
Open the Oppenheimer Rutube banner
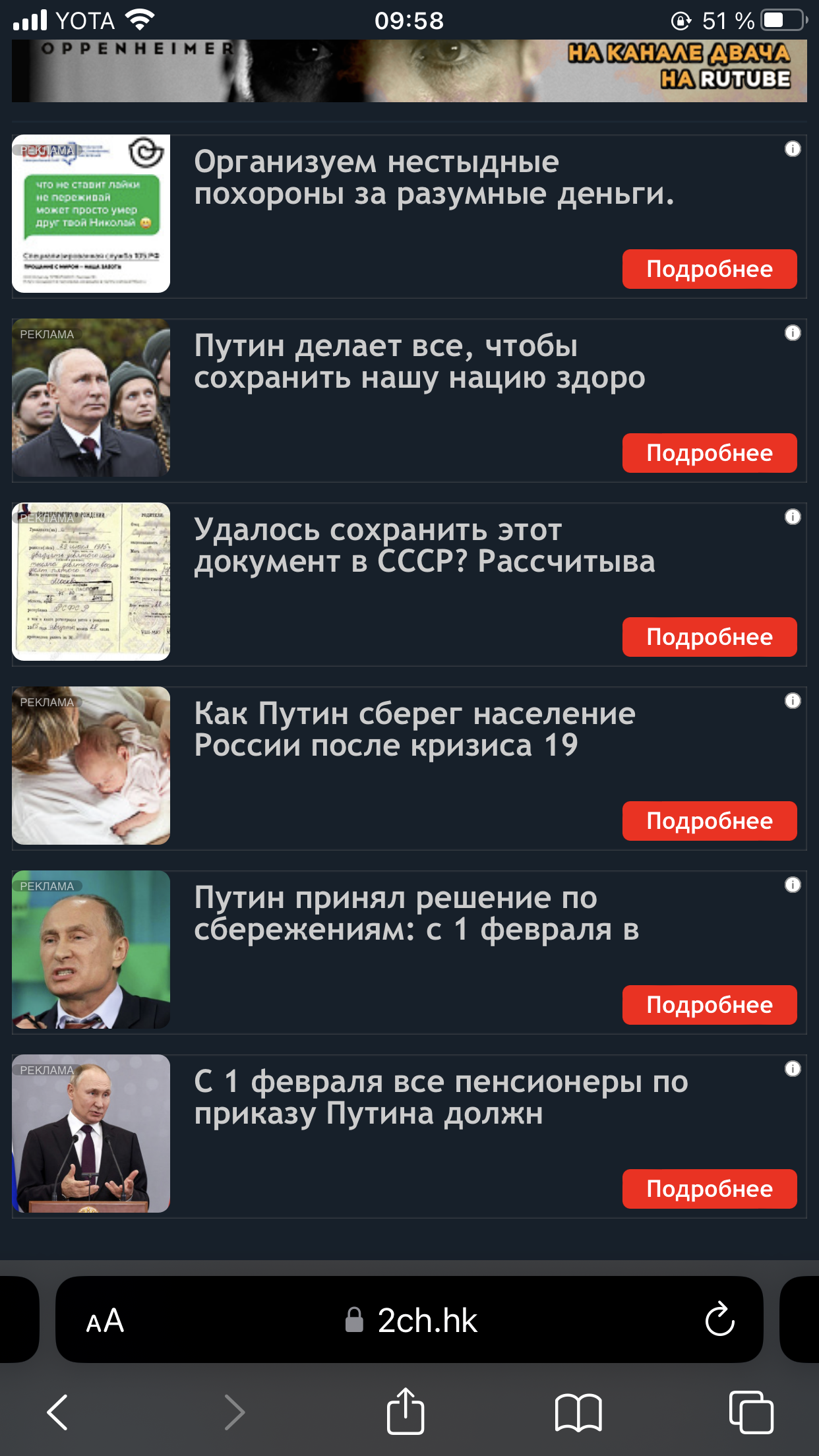[409, 71]
